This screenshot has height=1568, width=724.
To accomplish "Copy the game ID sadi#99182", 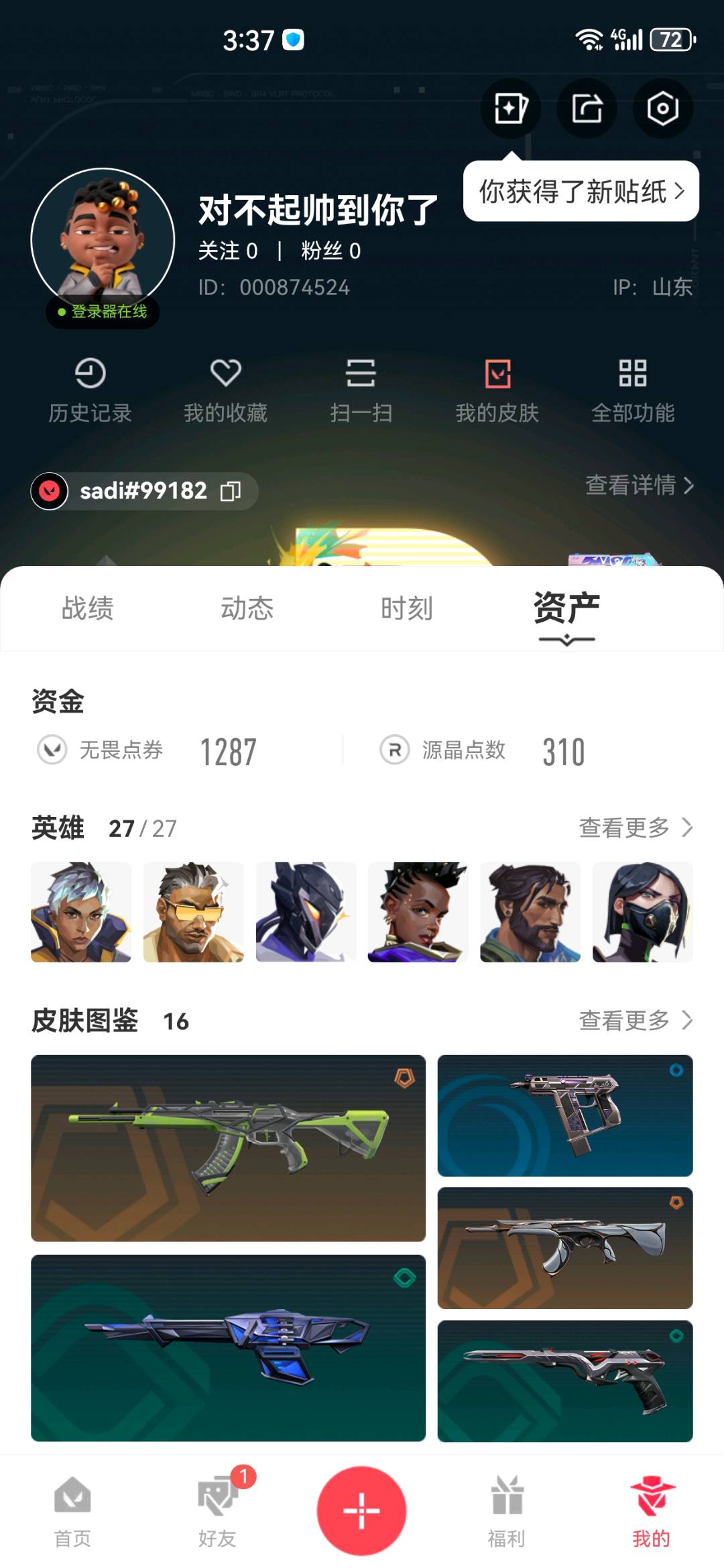I will coord(231,491).
